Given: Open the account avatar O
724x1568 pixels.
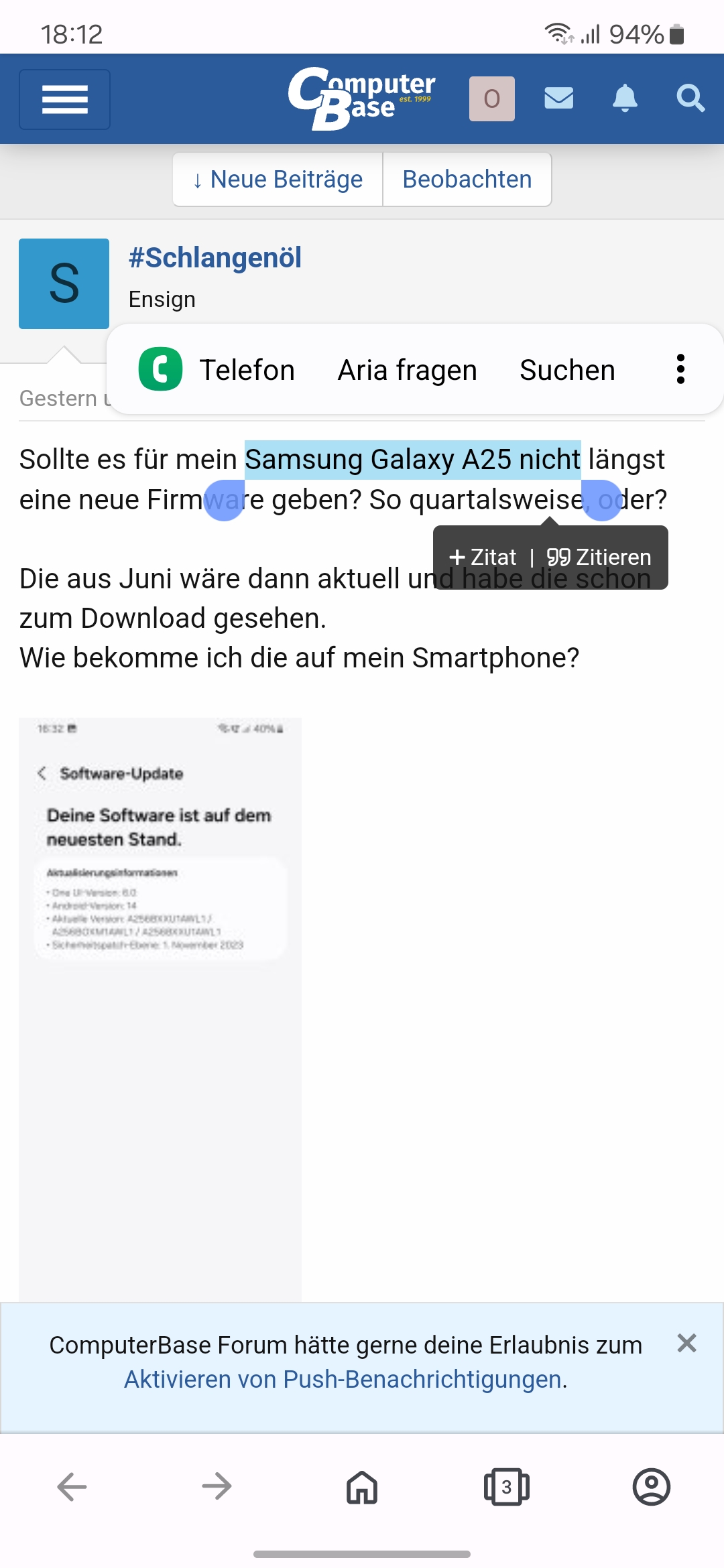Looking at the screenshot, I should click(491, 99).
